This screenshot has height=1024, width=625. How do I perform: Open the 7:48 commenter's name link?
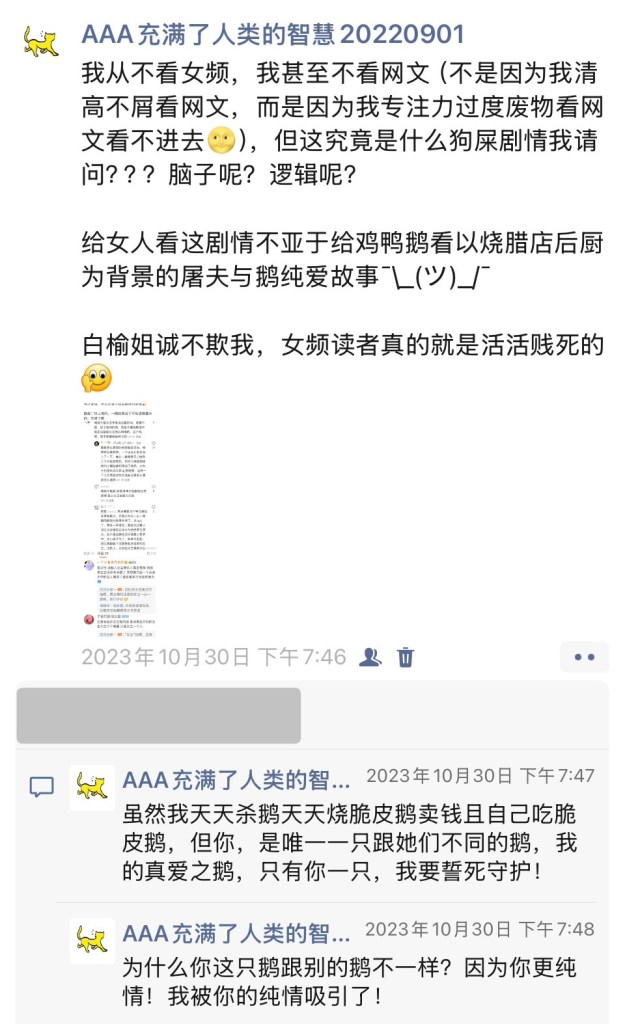(x=236, y=934)
